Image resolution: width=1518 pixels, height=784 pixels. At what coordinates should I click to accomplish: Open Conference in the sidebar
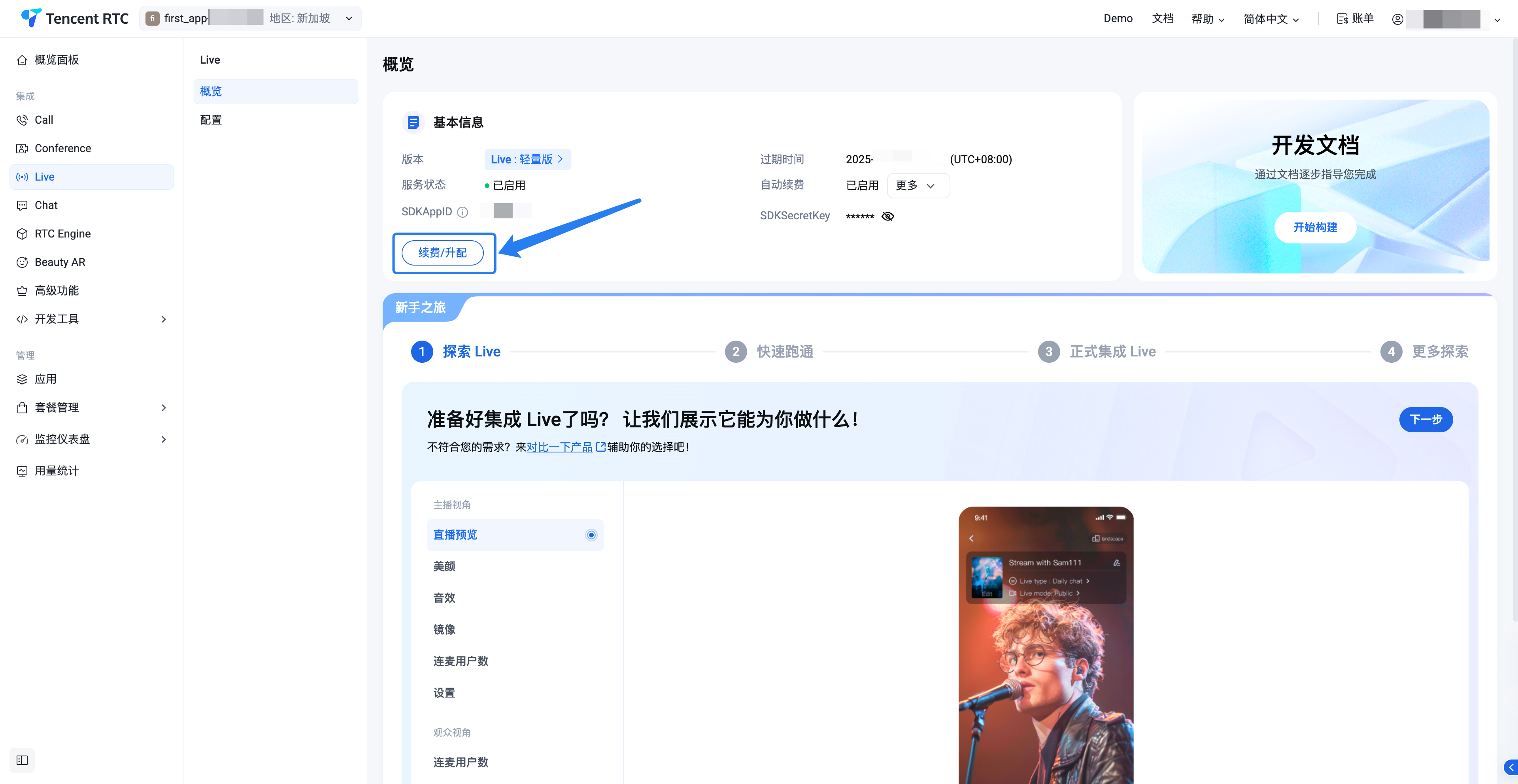pos(62,149)
